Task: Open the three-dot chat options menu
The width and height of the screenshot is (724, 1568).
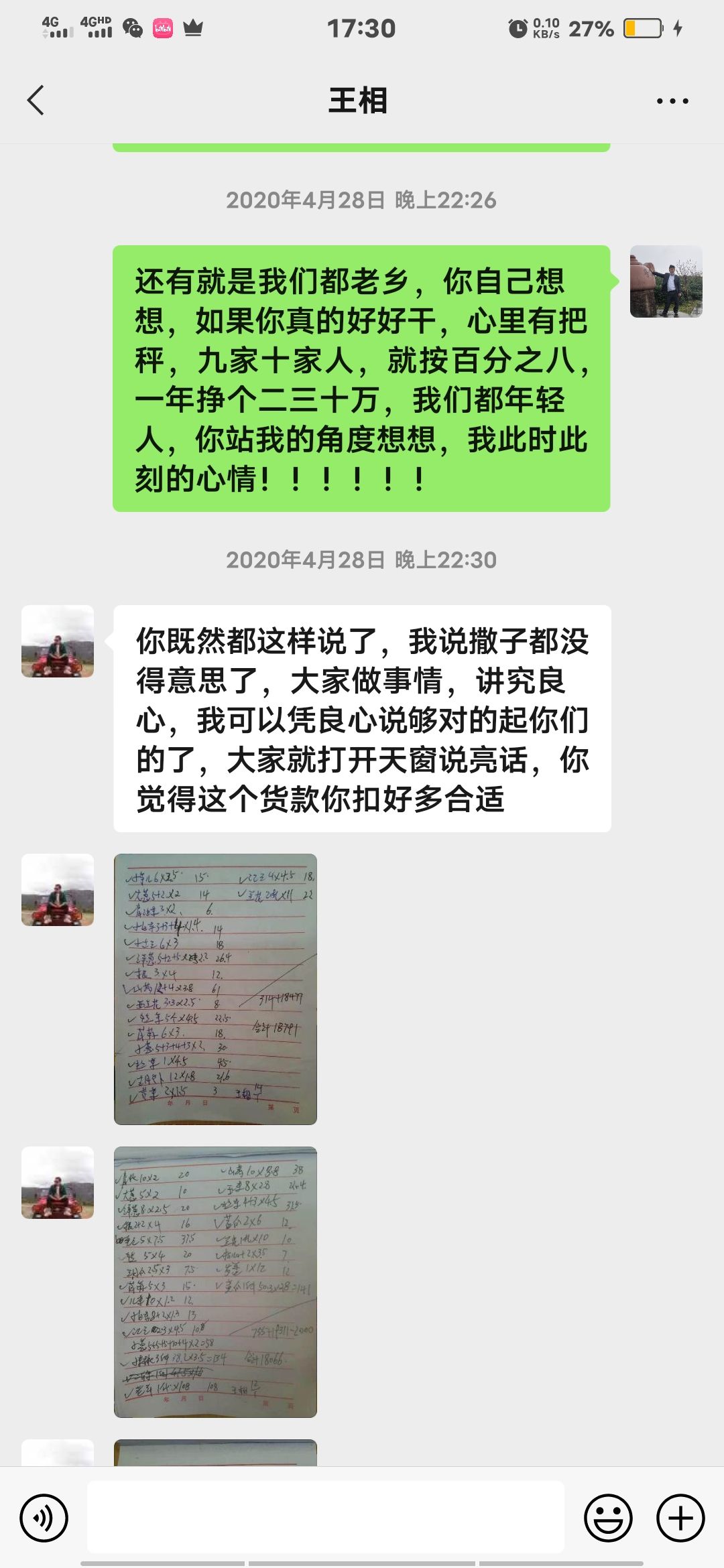Action: 672,101
